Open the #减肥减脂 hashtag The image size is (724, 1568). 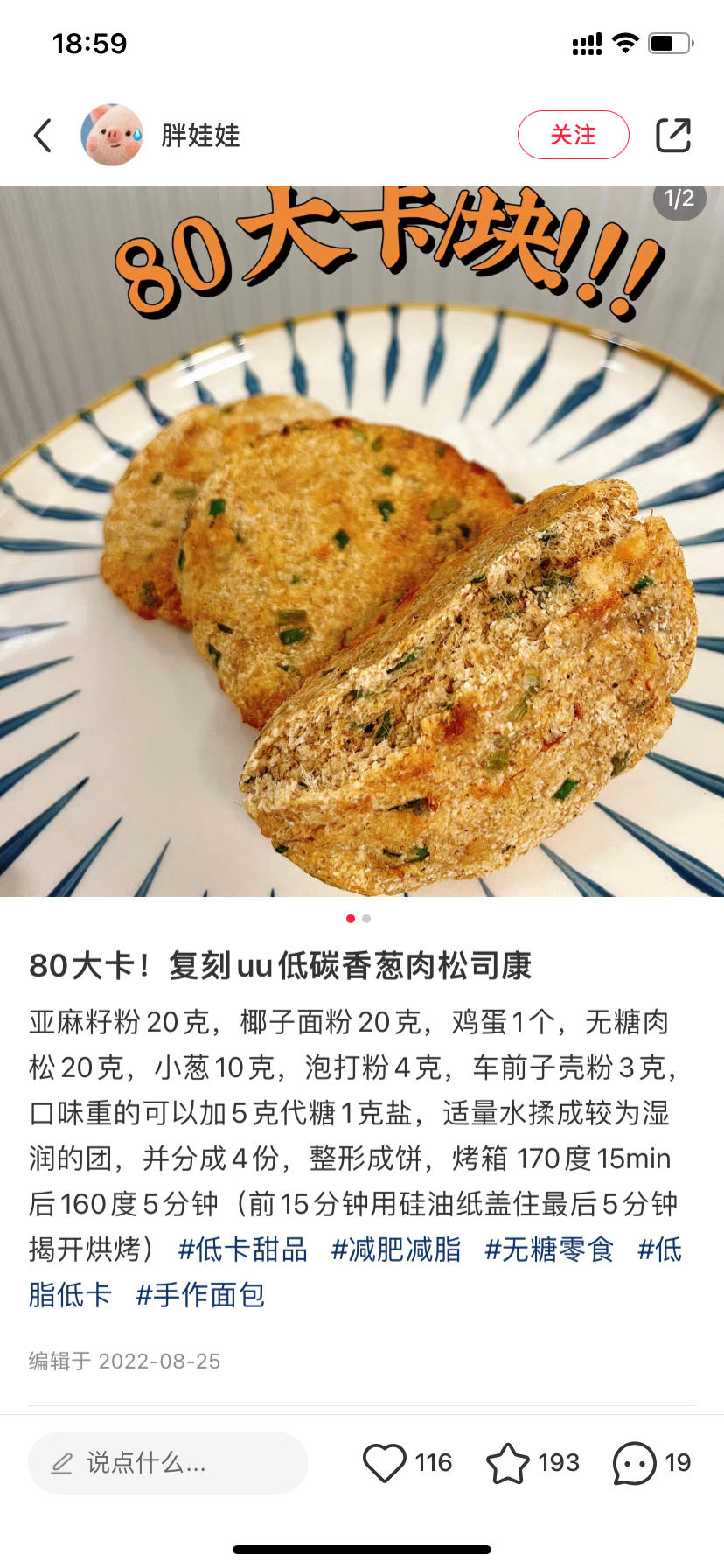point(396,1249)
